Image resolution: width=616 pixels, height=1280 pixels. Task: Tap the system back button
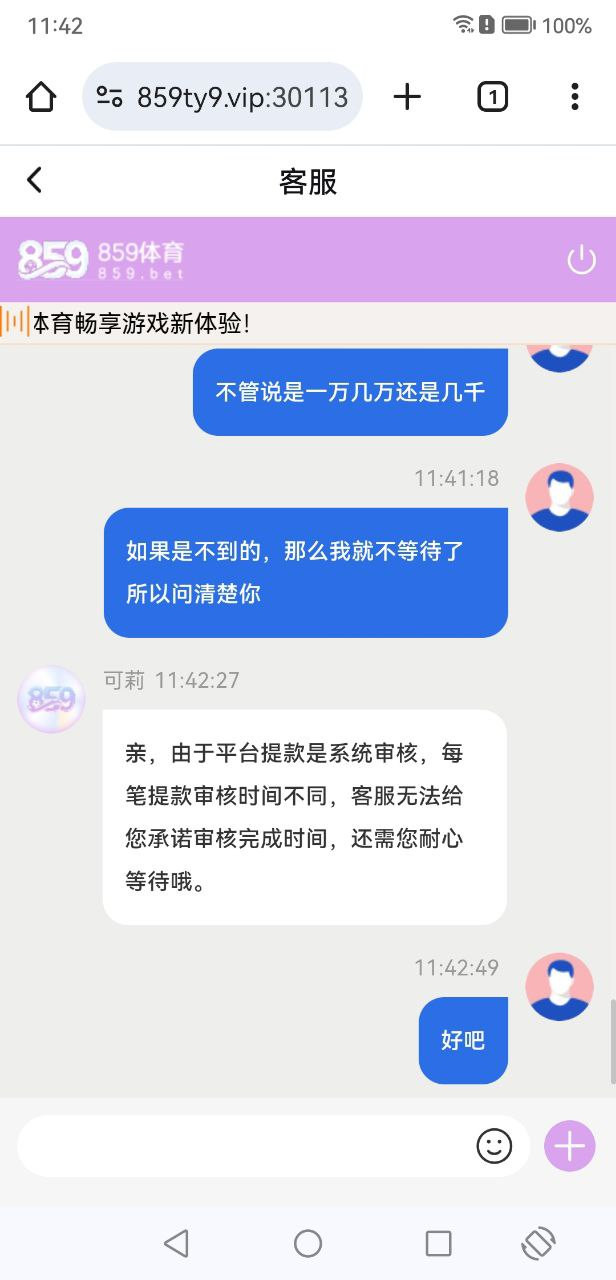pos(176,1243)
